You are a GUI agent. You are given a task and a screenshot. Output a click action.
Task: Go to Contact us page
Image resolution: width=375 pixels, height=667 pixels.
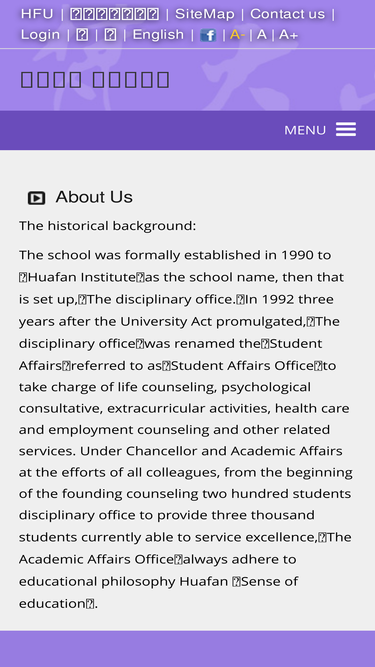coord(287,14)
